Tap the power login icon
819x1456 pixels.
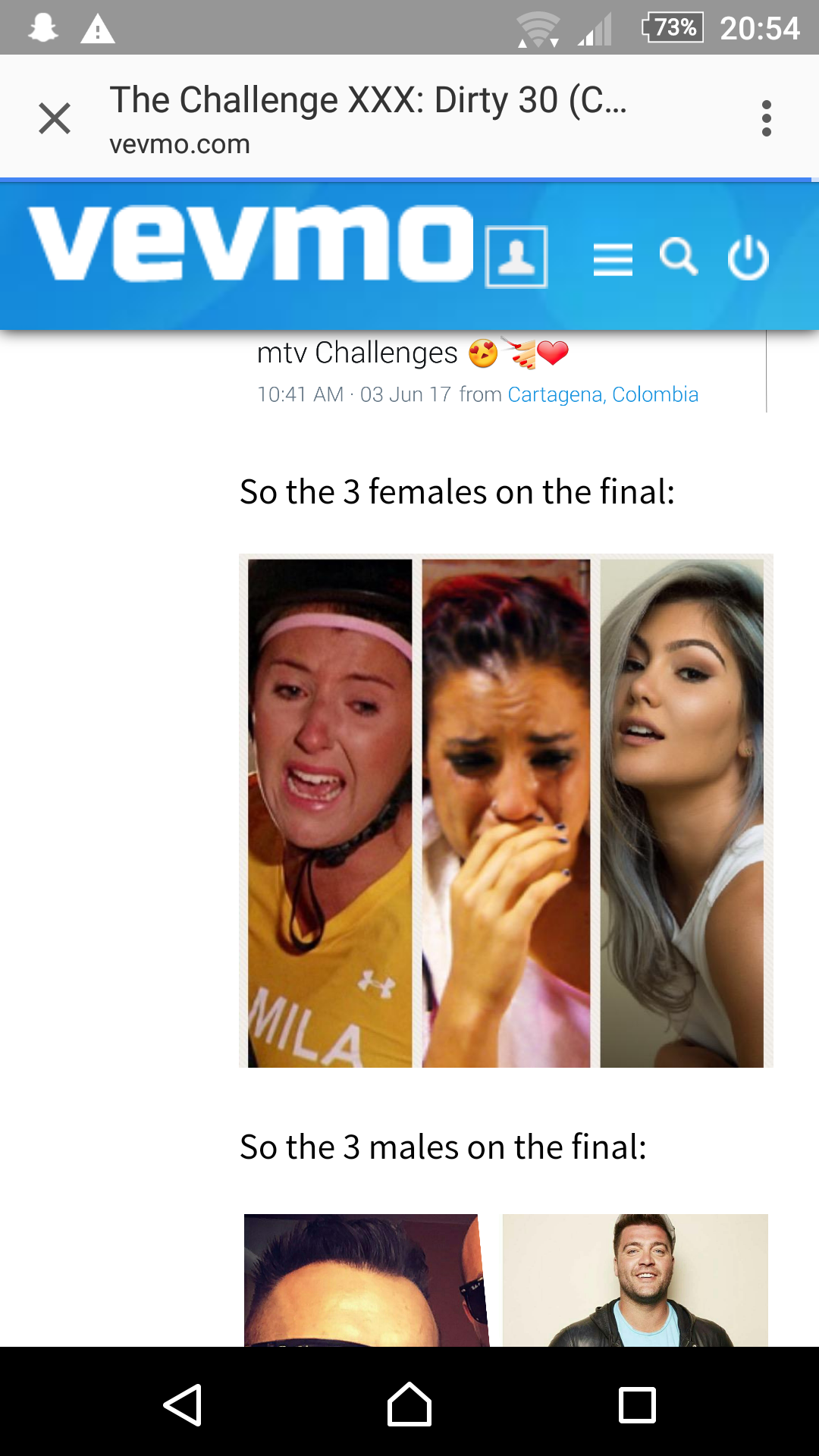(748, 258)
